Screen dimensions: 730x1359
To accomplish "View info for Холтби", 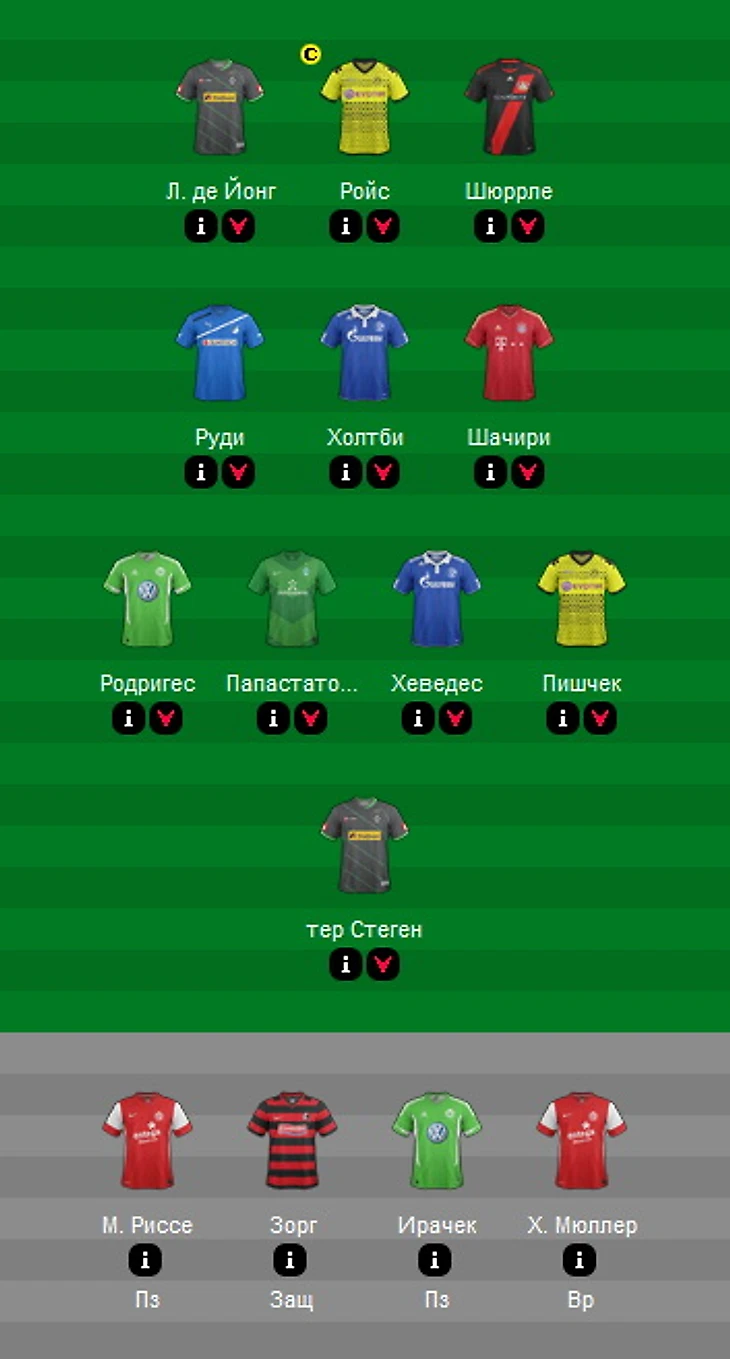I will [x=346, y=472].
